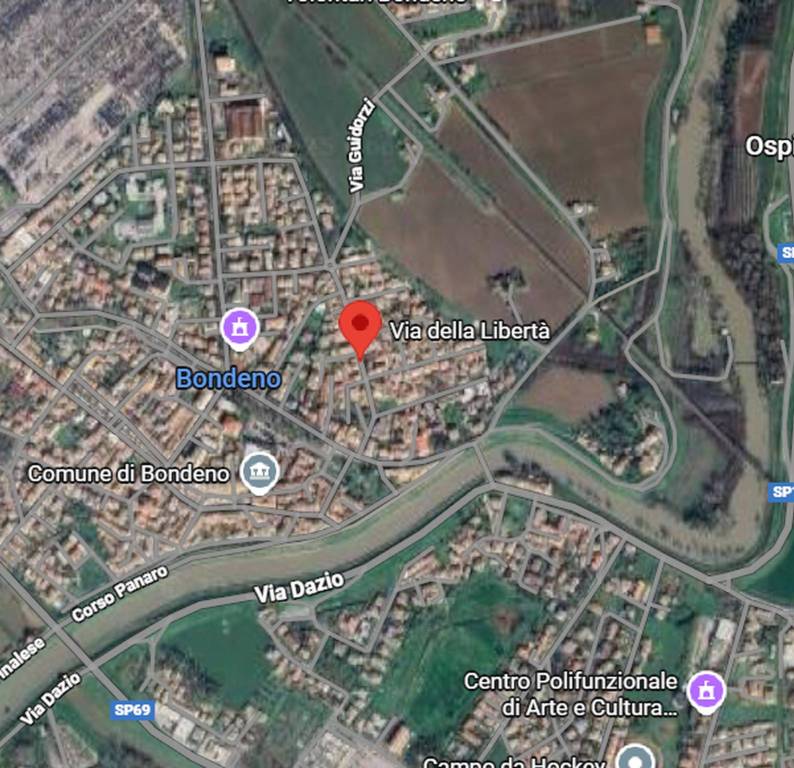Screen dimensions: 794x768
Task: Open the Centro Polifunzionale di Arte e Cultura marker
Action: click(706, 690)
